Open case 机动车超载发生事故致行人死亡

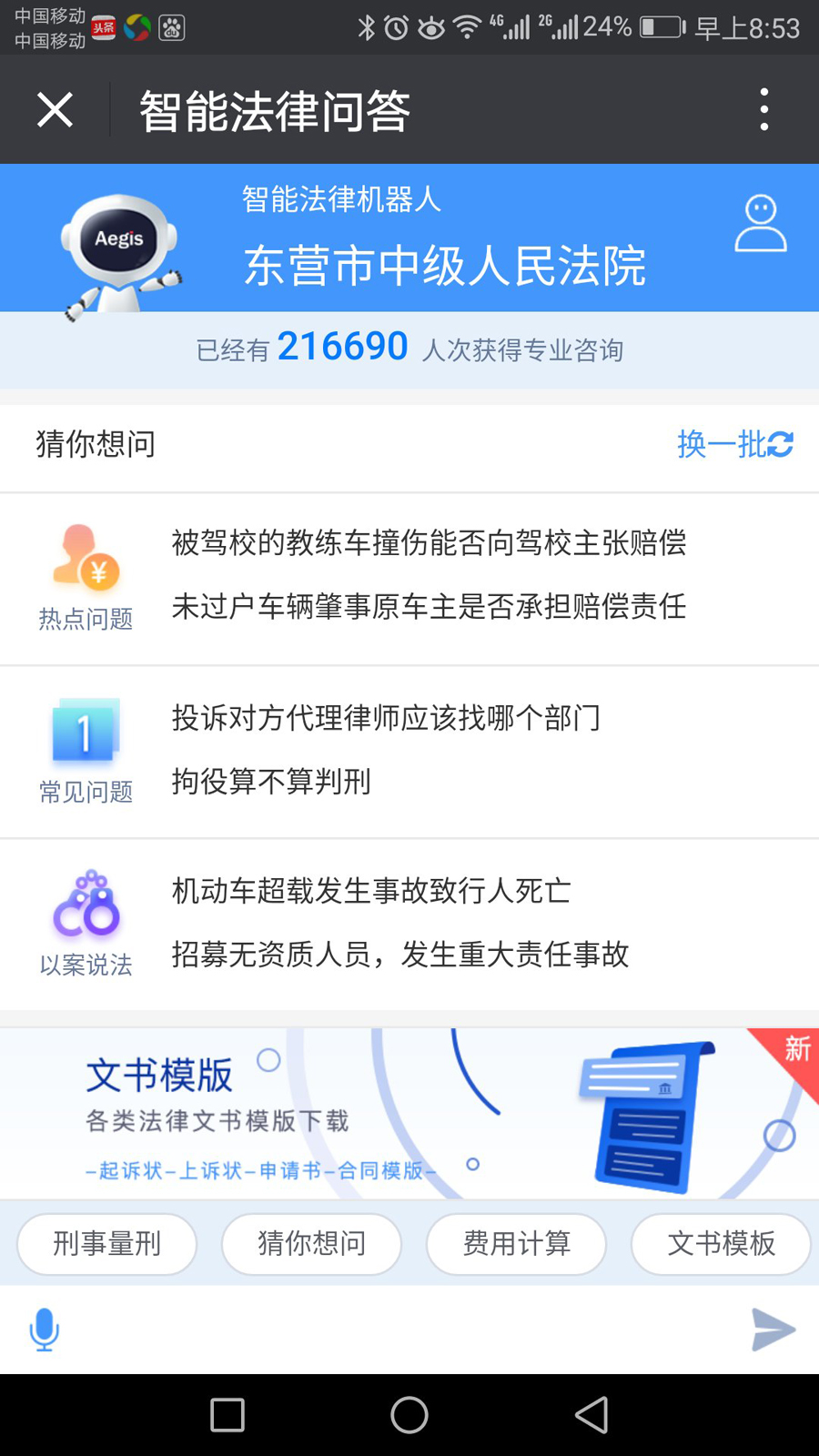[371, 891]
